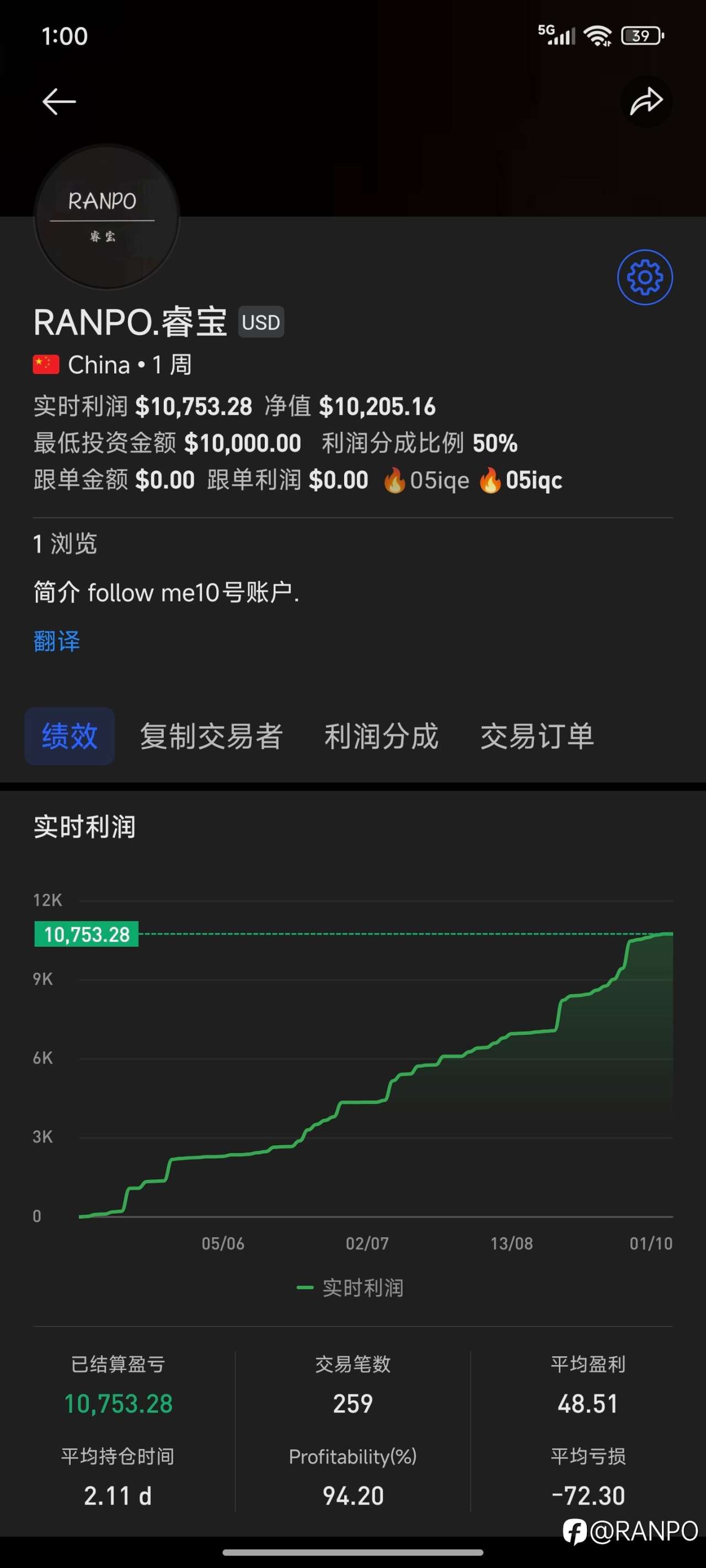Select the 绩效 tab
The height and width of the screenshot is (1568, 706).
69,737
